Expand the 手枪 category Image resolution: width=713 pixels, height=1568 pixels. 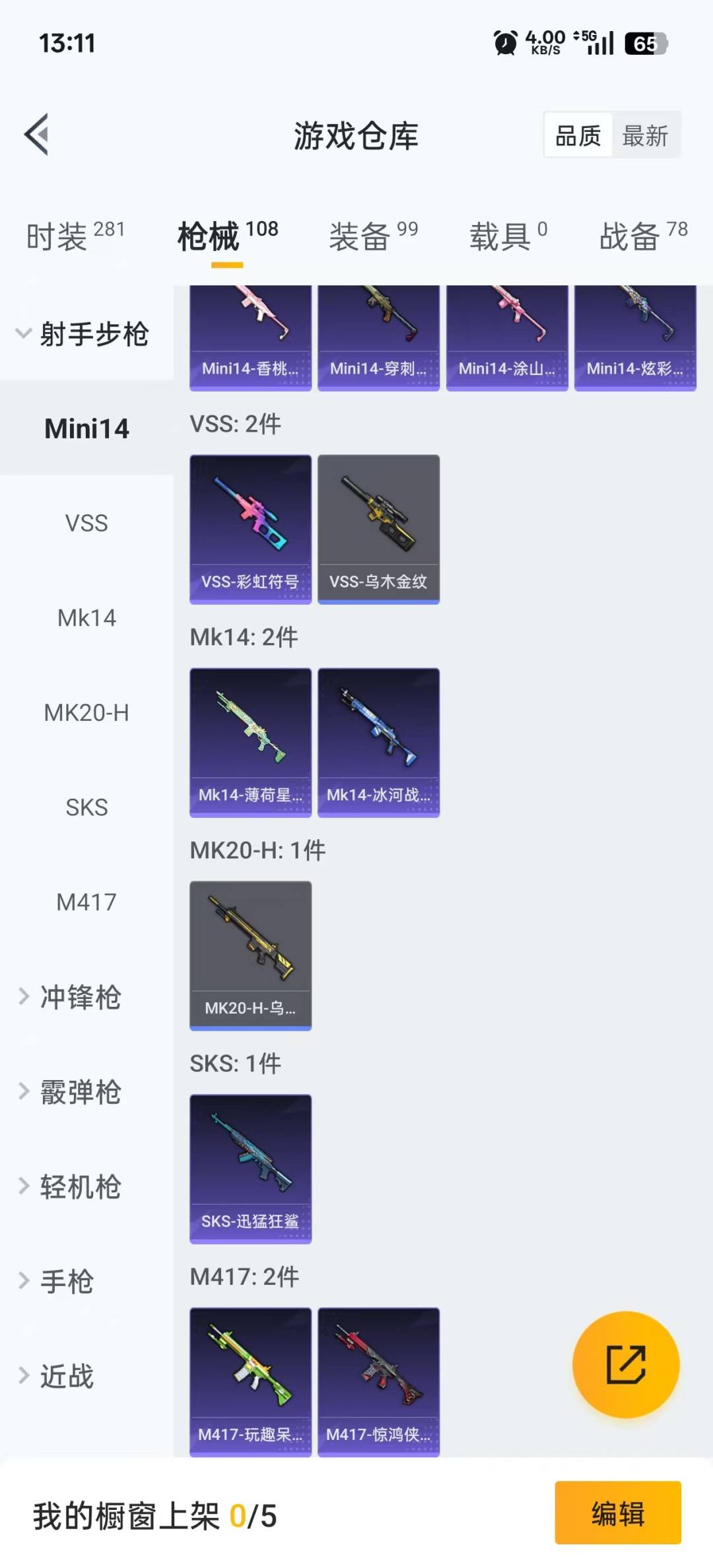[x=58, y=1281]
